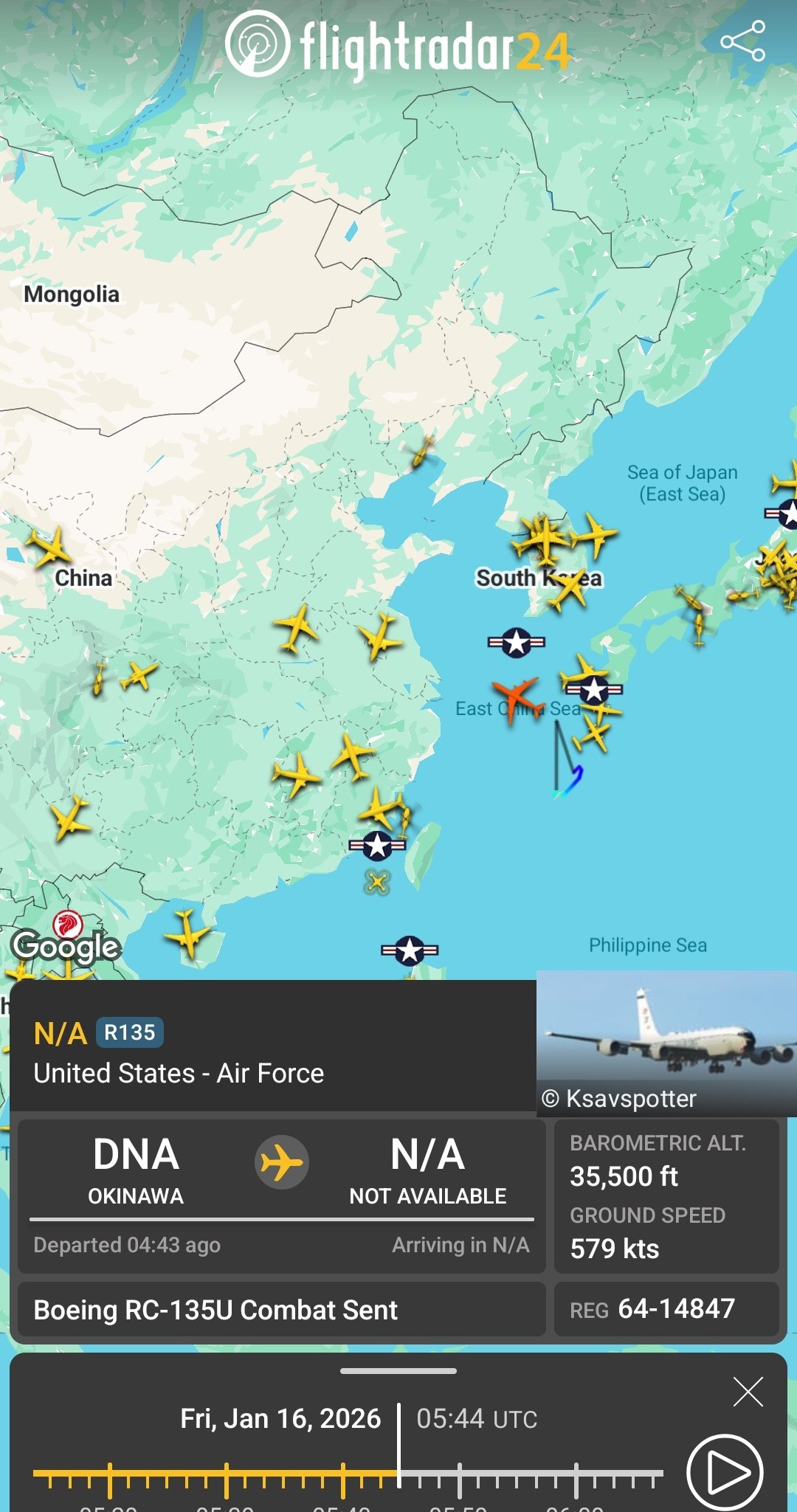Viewport: 797px width, 1512px height.
Task: Close the playback timeline panel
Action: [748, 1392]
